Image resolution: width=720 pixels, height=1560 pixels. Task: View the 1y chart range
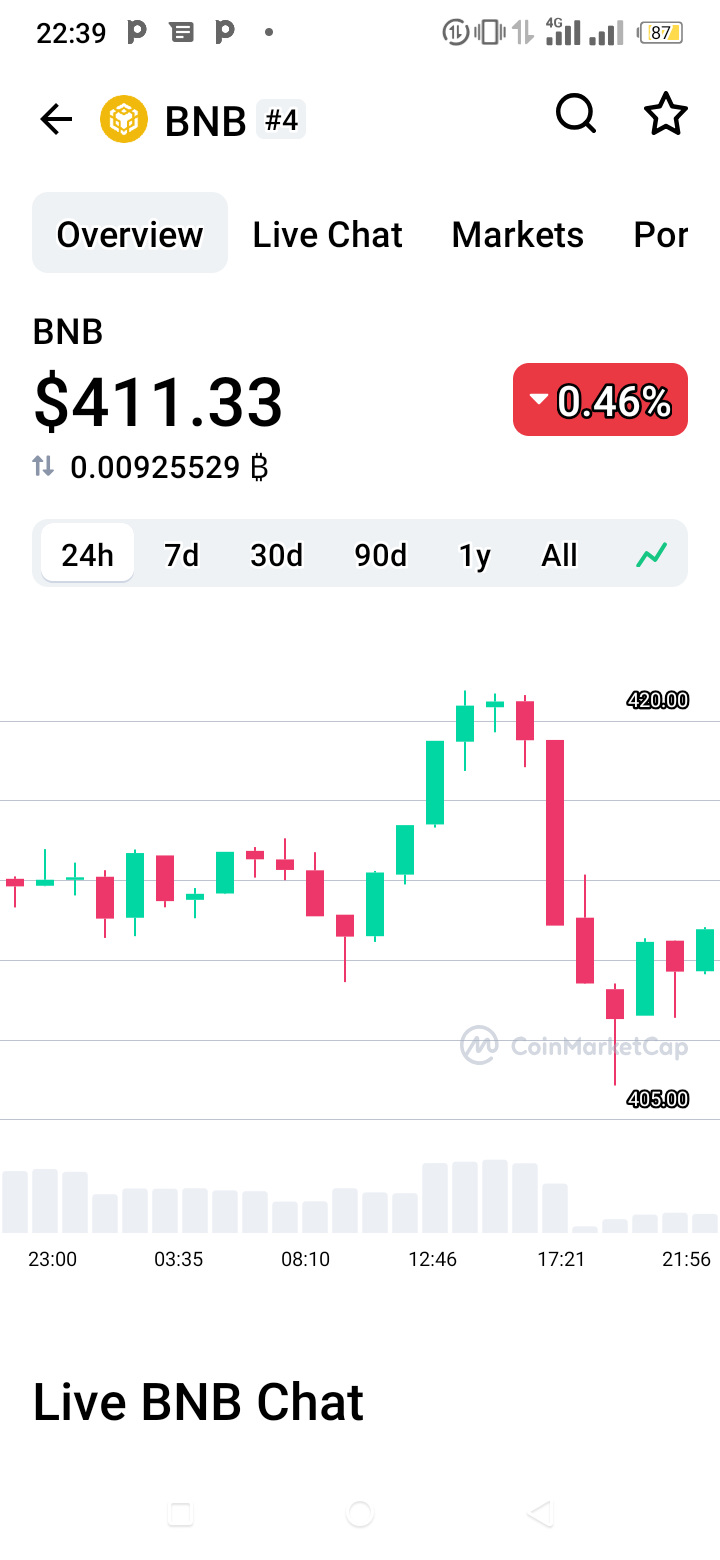475,555
